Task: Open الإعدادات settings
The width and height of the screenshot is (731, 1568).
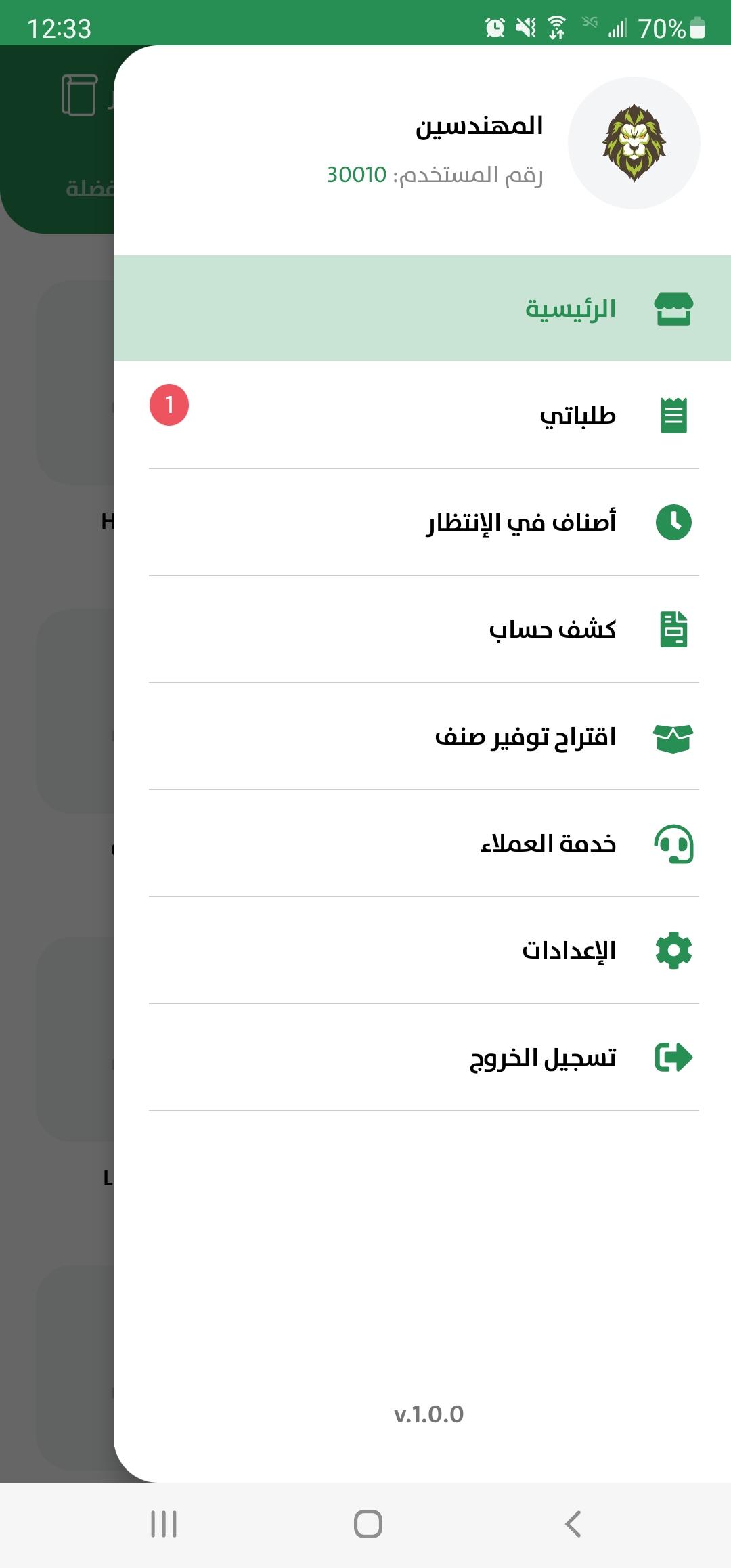Action: (x=422, y=950)
